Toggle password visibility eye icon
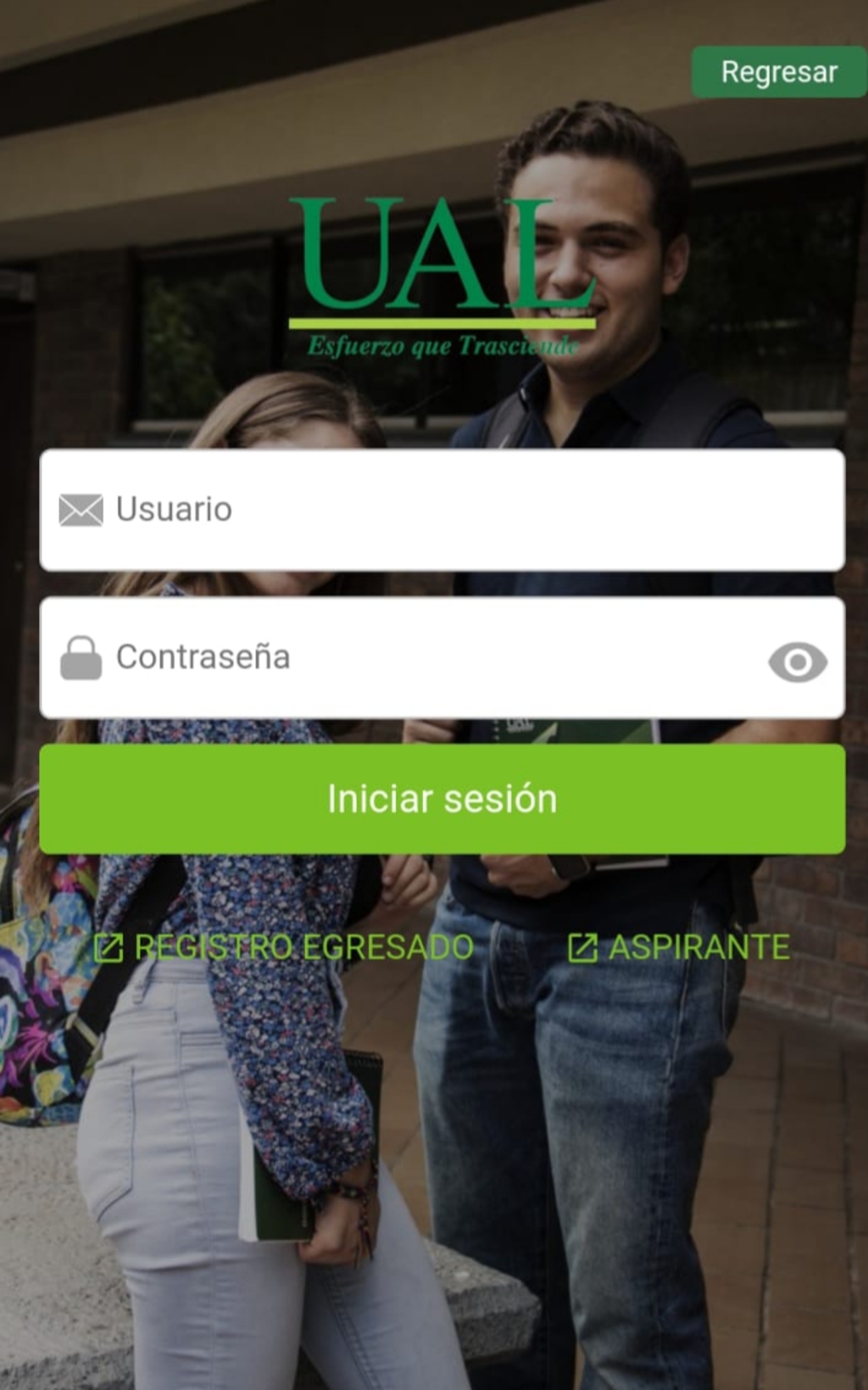Image resolution: width=868 pixels, height=1390 pixels. coord(797,662)
